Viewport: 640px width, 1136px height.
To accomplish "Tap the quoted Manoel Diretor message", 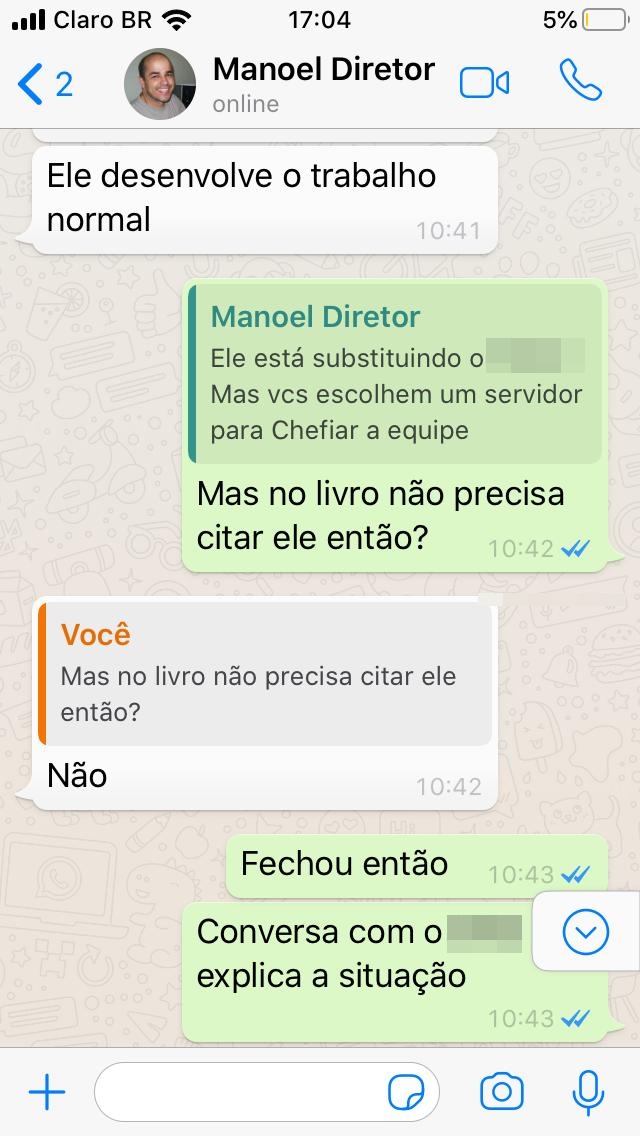I will 398,374.
